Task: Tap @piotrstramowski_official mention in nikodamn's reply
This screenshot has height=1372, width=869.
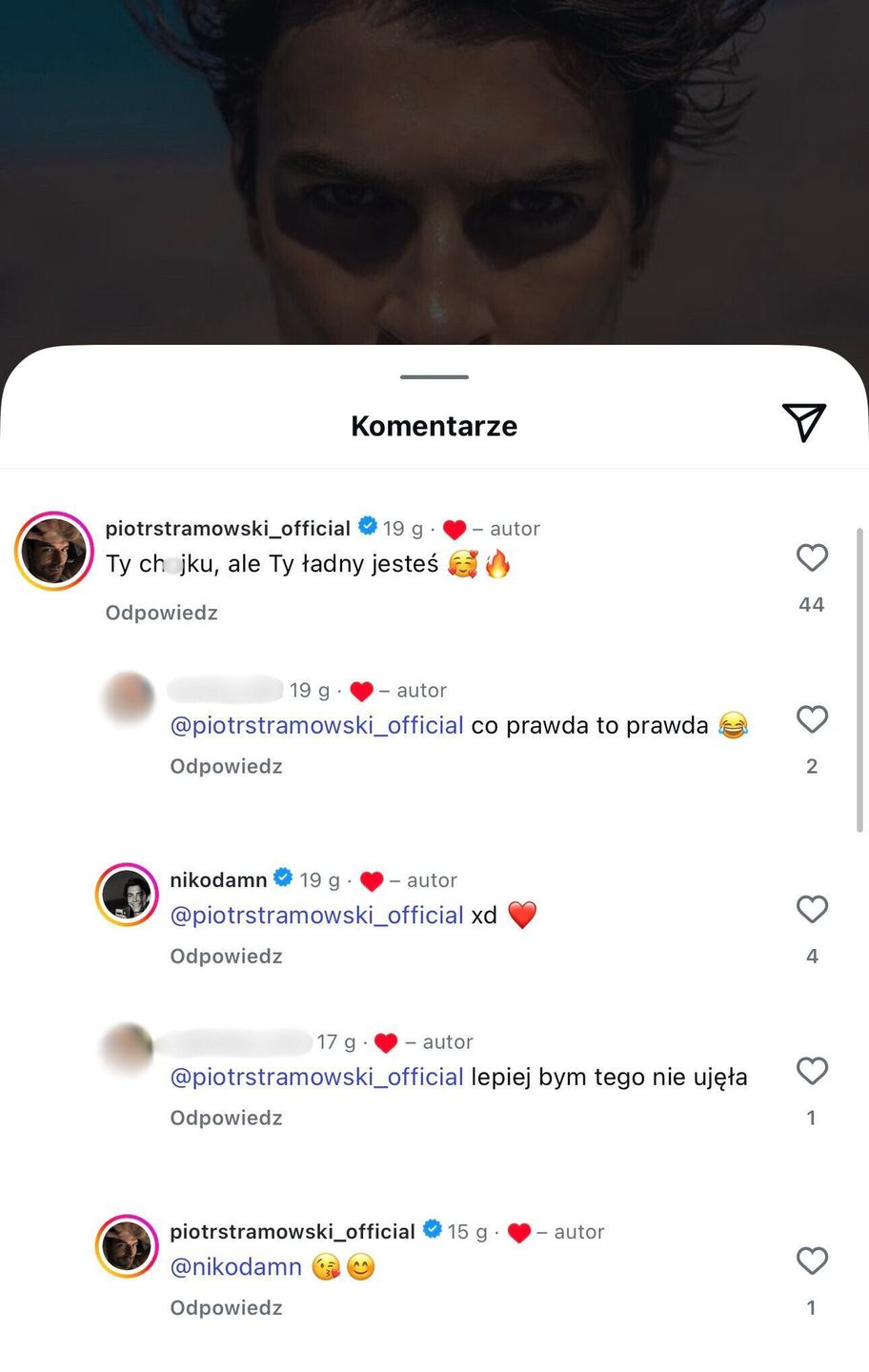Action: 316,916
